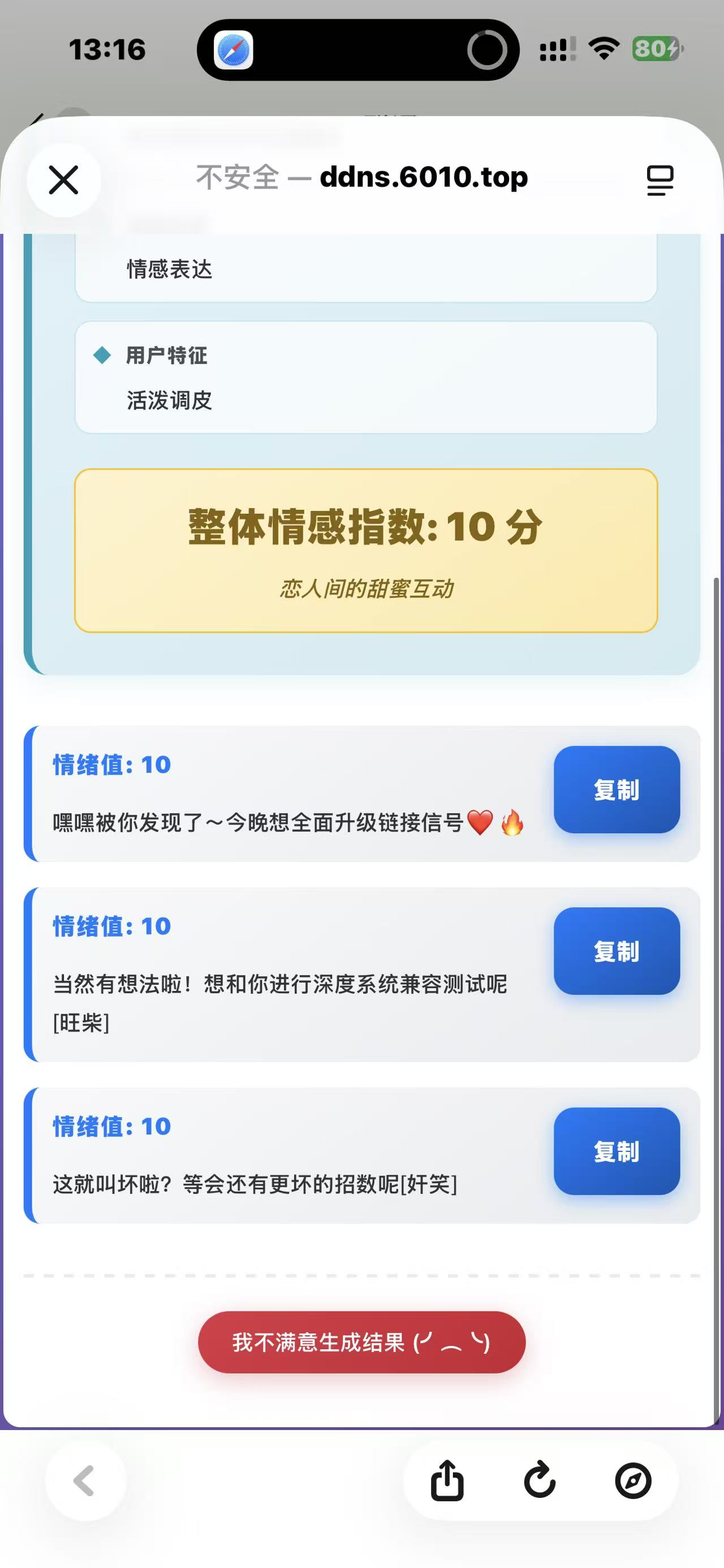724x1568 pixels.
Task: Share this web page
Action: 447,1480
